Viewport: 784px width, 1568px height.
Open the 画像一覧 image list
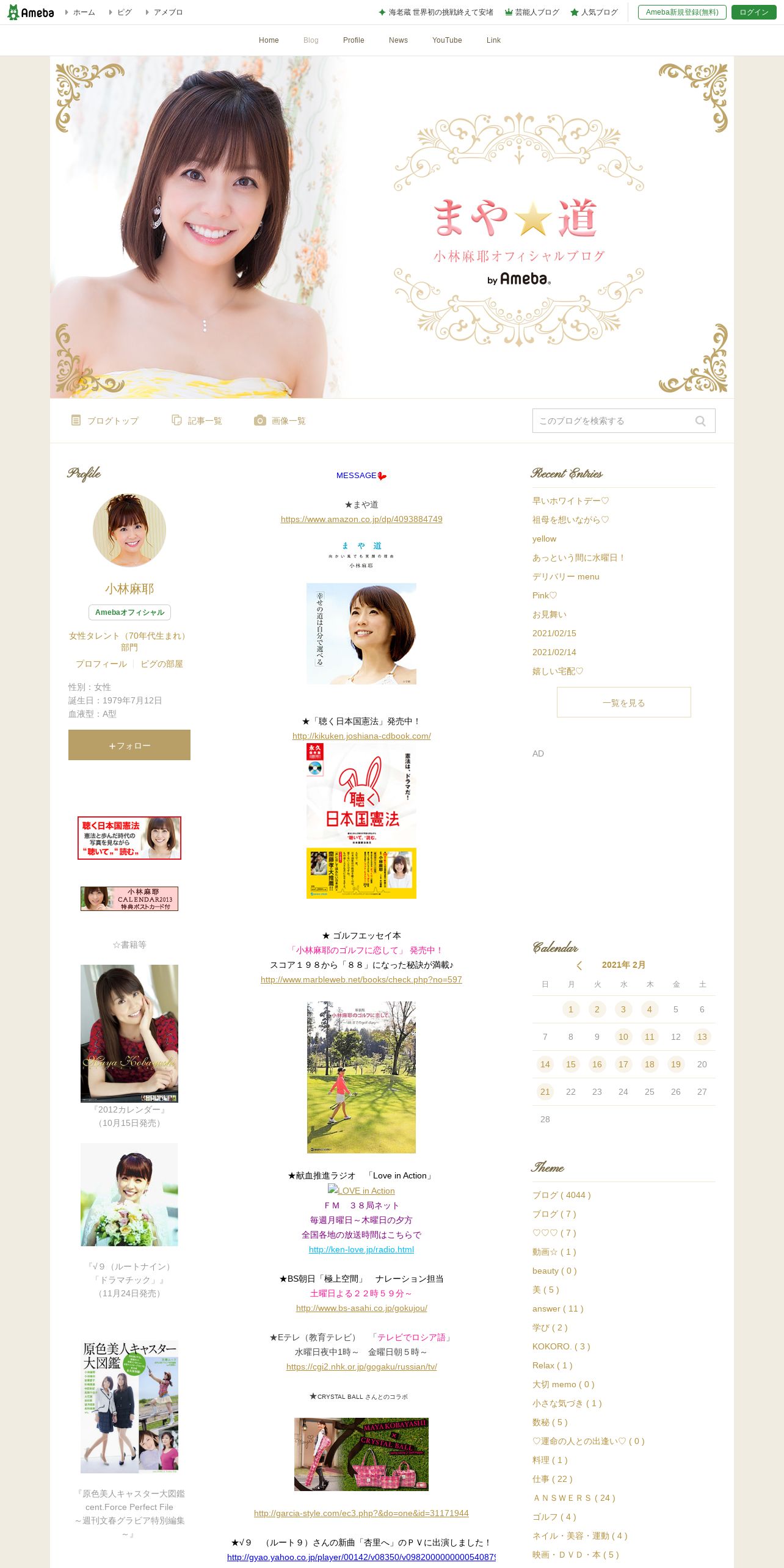[x=280, y=421]
